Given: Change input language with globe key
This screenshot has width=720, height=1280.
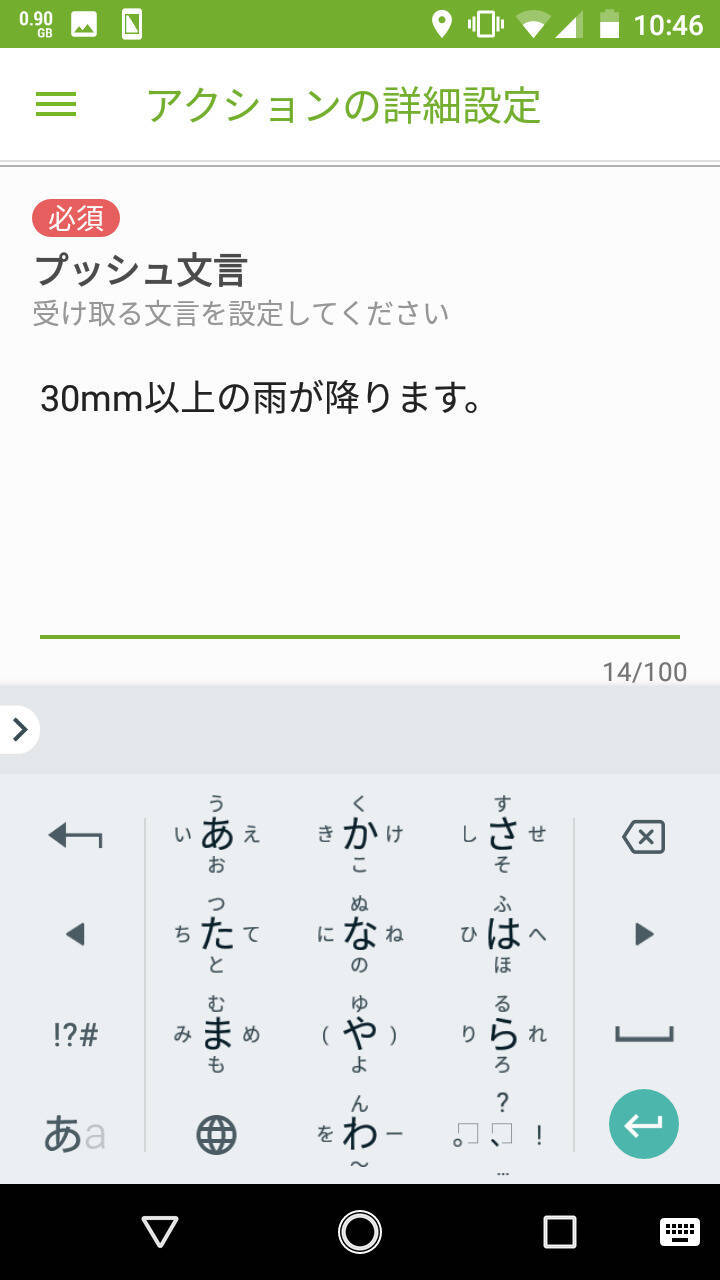Looking at the screenshot, I should 216,1134.
